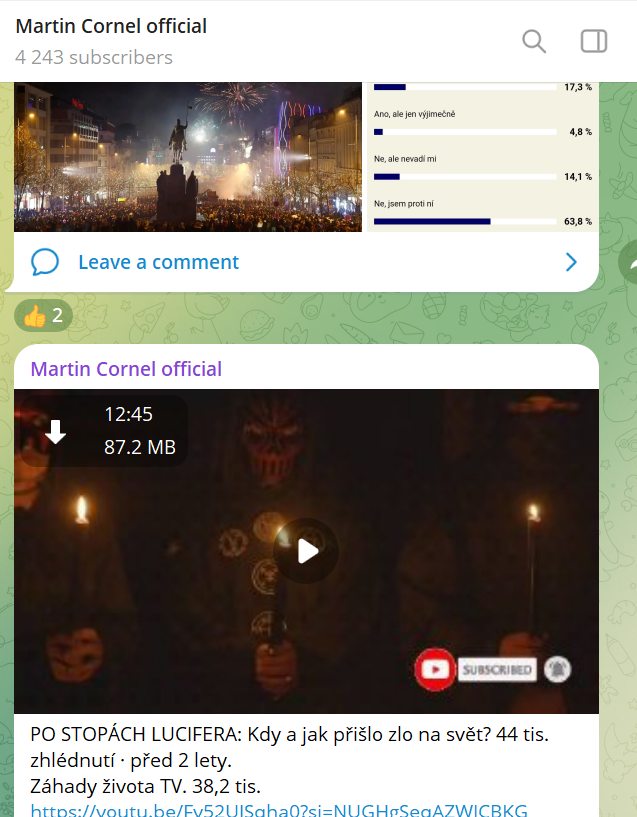
Task: Open Martin Cornel official channel info
Action: [111, 27]
